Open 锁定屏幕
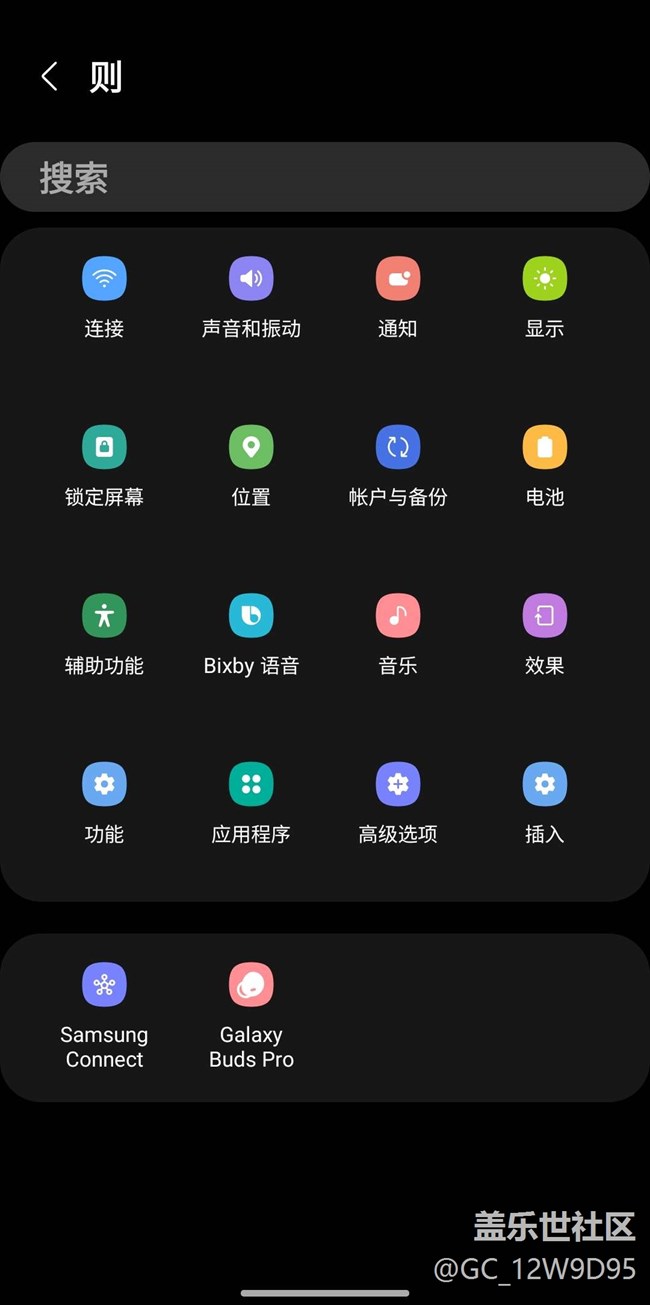The height and width of the screenshot is (1305, 650). point(104,466)
